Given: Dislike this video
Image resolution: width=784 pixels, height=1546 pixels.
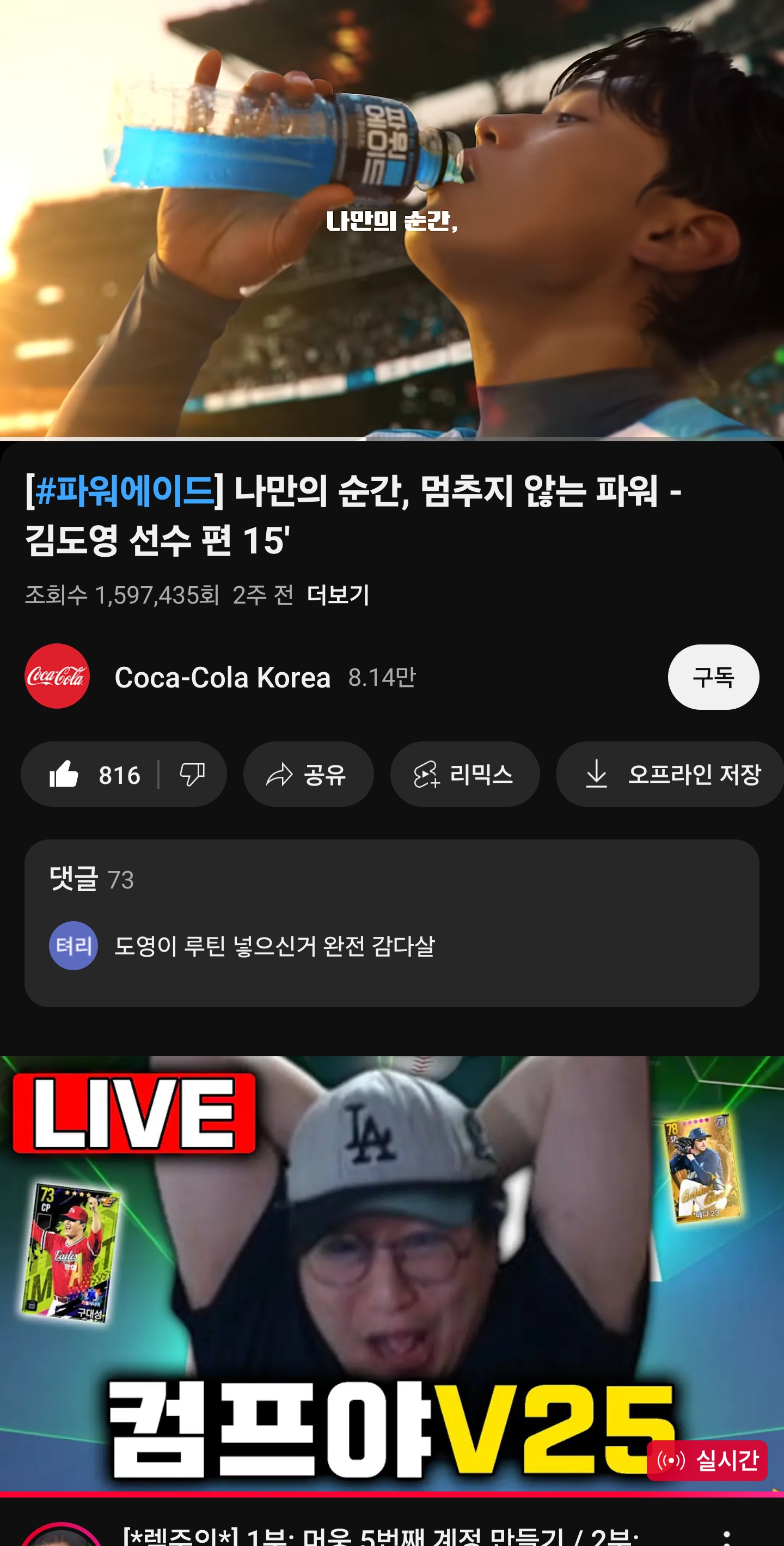Looking at the screenshot, I should 192,774.
